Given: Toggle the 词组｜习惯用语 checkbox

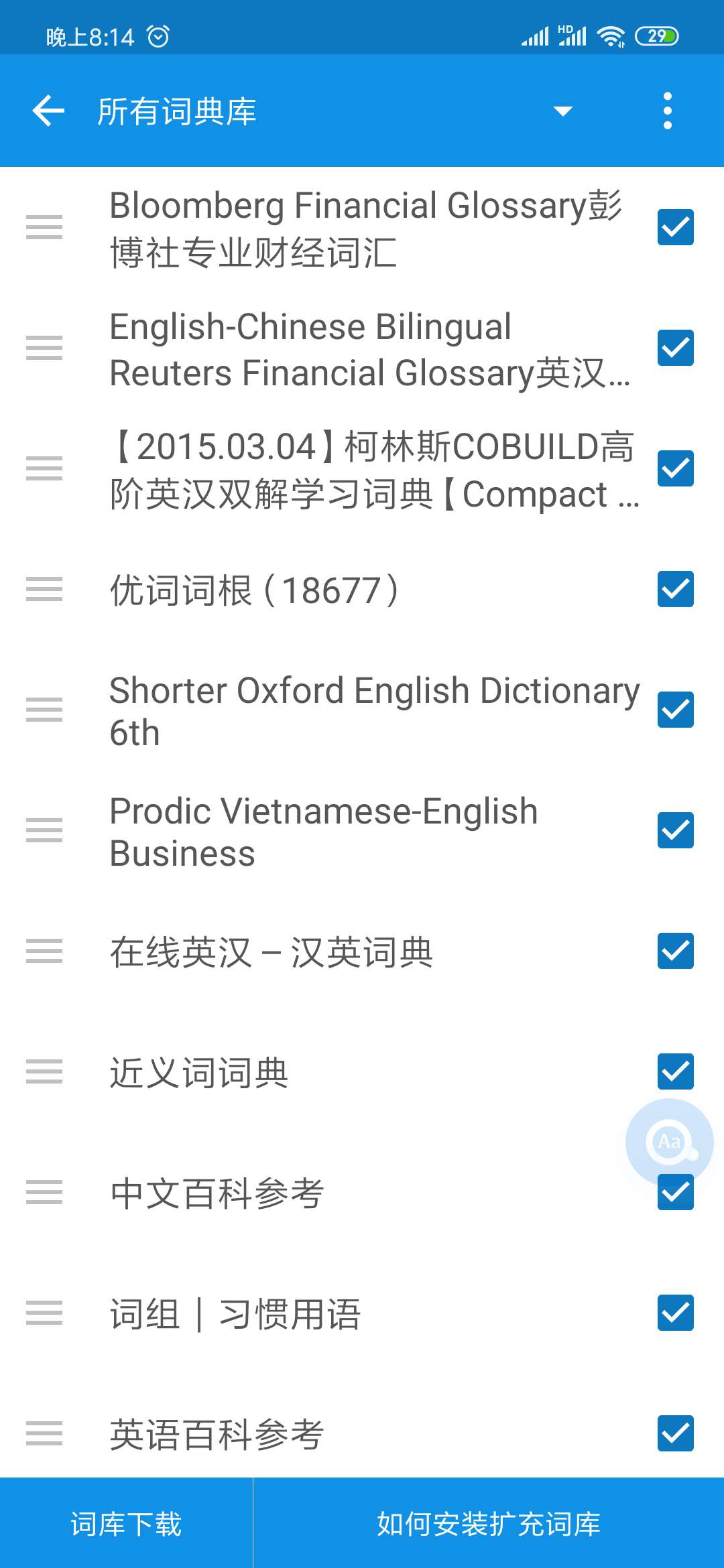Looking at the screenshot, I should [x=675, y=1313].
